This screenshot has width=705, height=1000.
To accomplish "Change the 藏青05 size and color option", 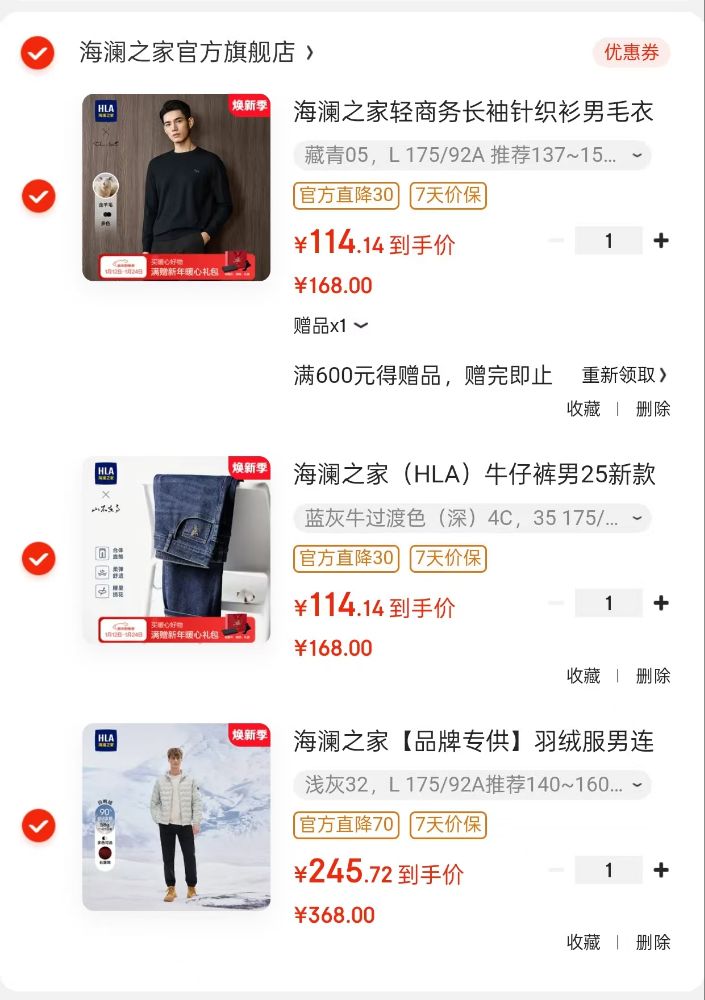I will click(472, 156).
